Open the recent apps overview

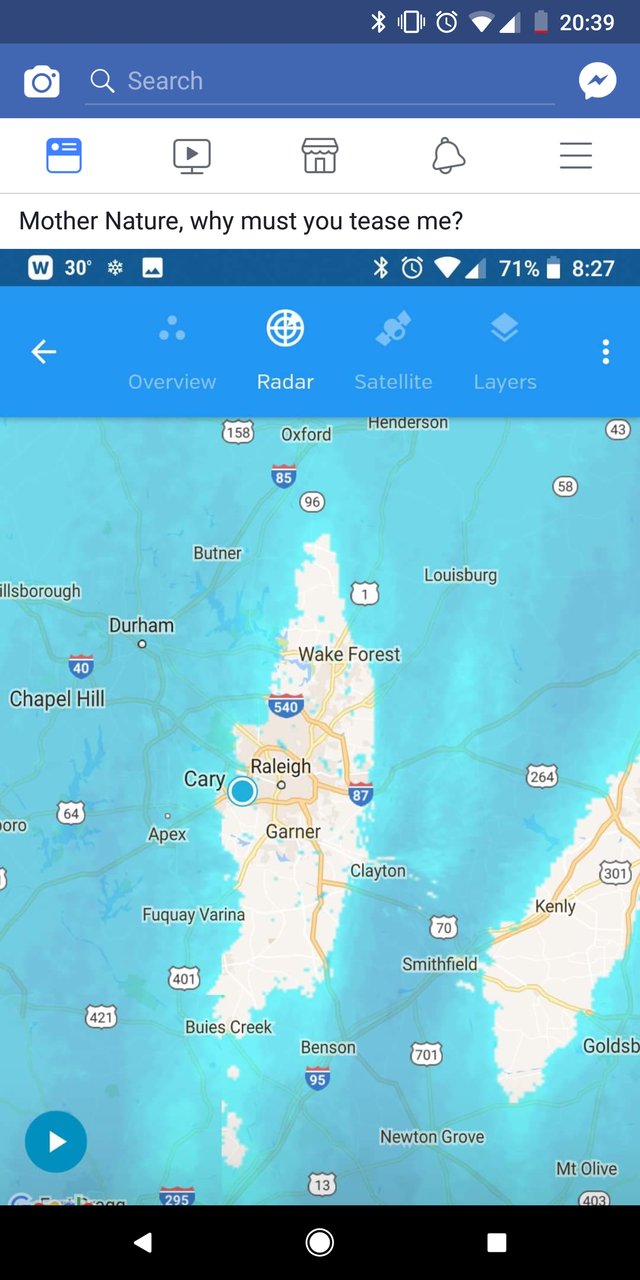point(497,1243)
